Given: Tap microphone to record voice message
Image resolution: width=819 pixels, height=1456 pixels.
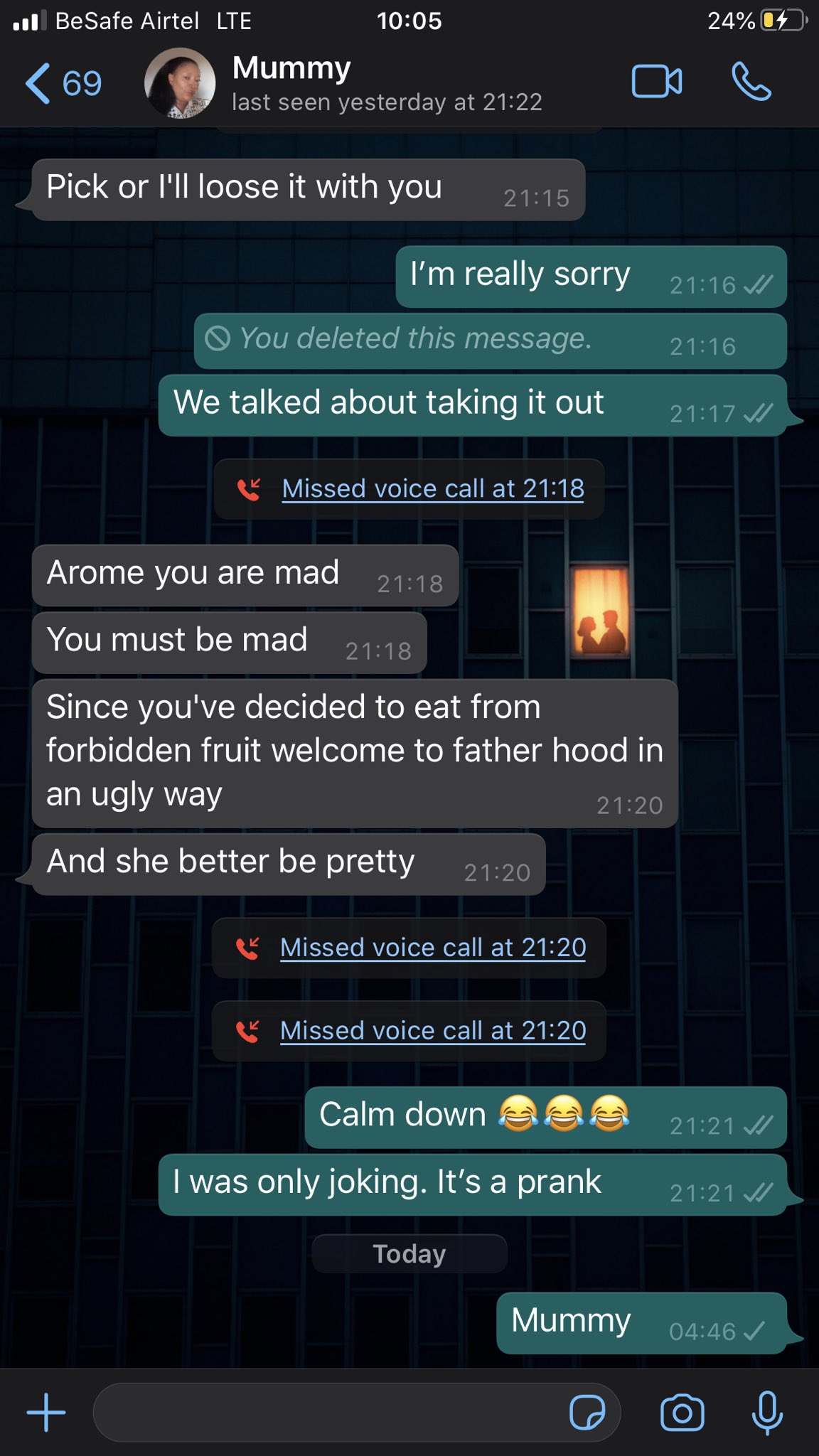Looking at the screenshot, I should 767,1412.
